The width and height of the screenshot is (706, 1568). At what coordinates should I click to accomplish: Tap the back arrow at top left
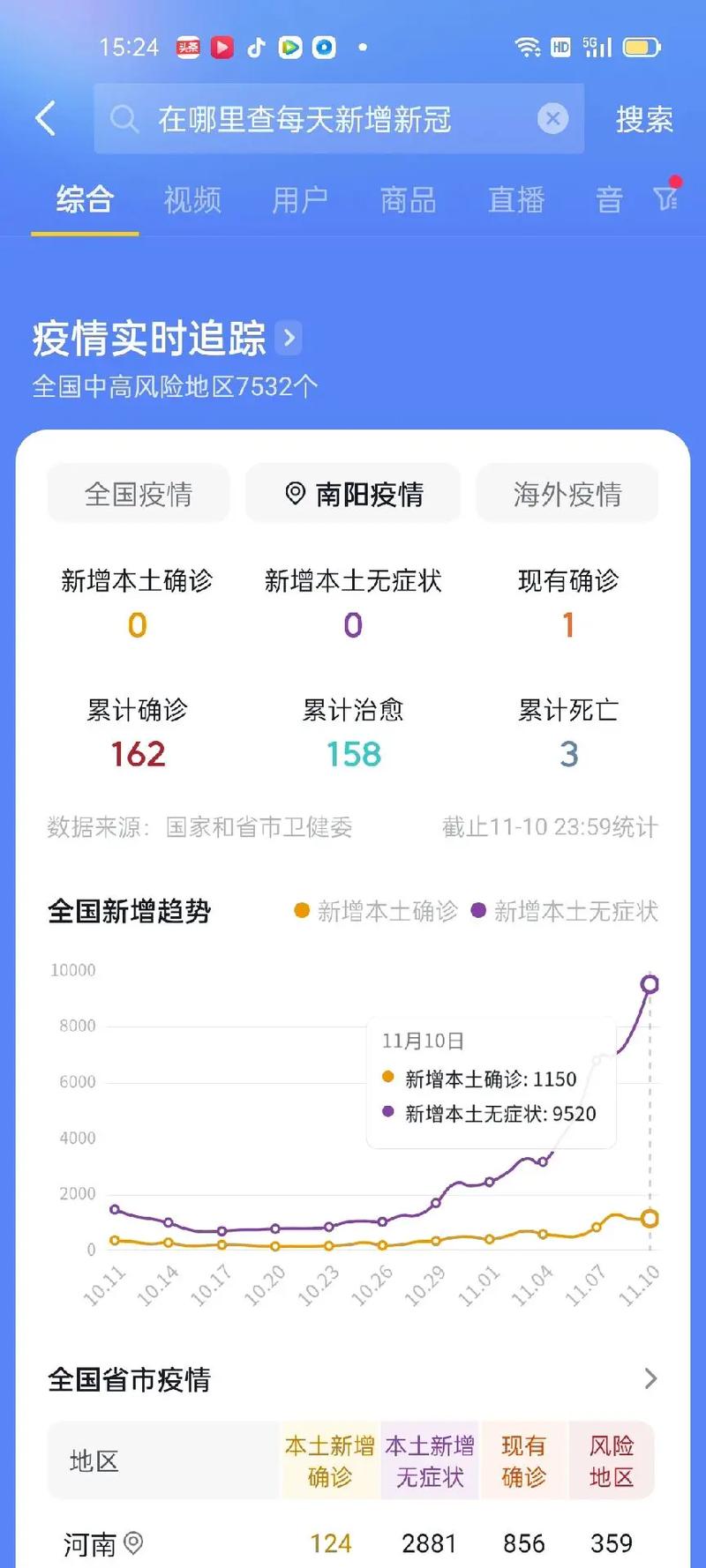coord(46,119)
